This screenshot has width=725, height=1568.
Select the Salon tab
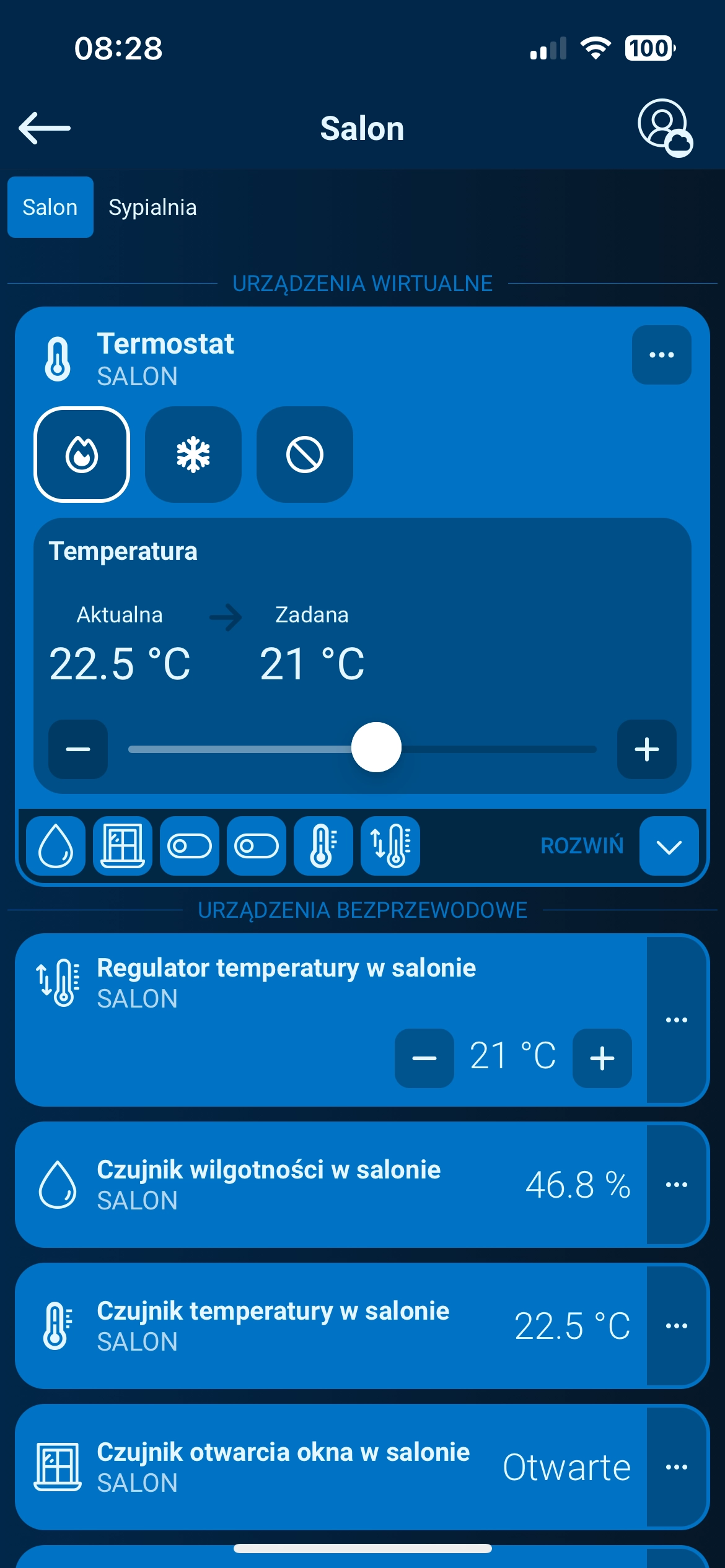tap(50, 207)
